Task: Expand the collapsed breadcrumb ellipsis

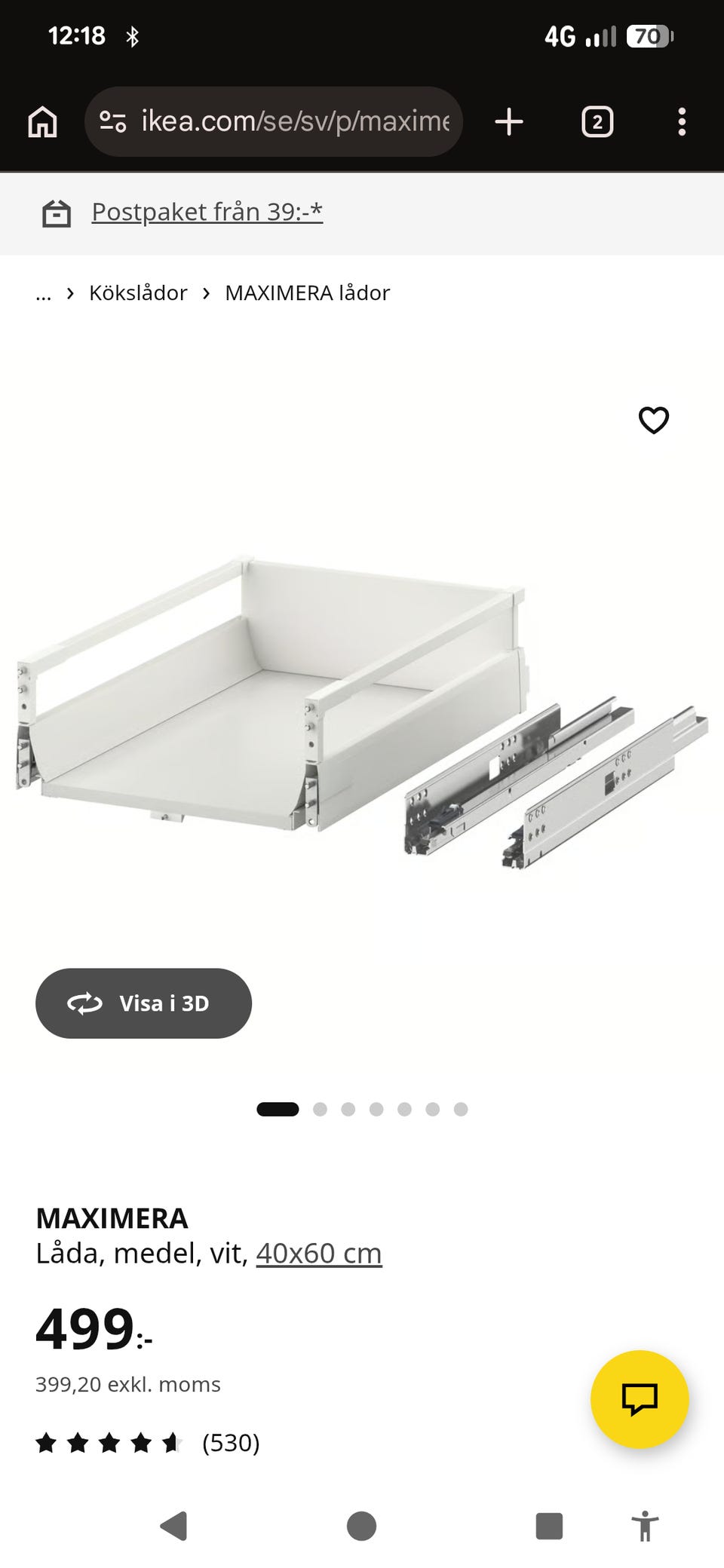Action: pyautogui.click(x=44, y=293)
